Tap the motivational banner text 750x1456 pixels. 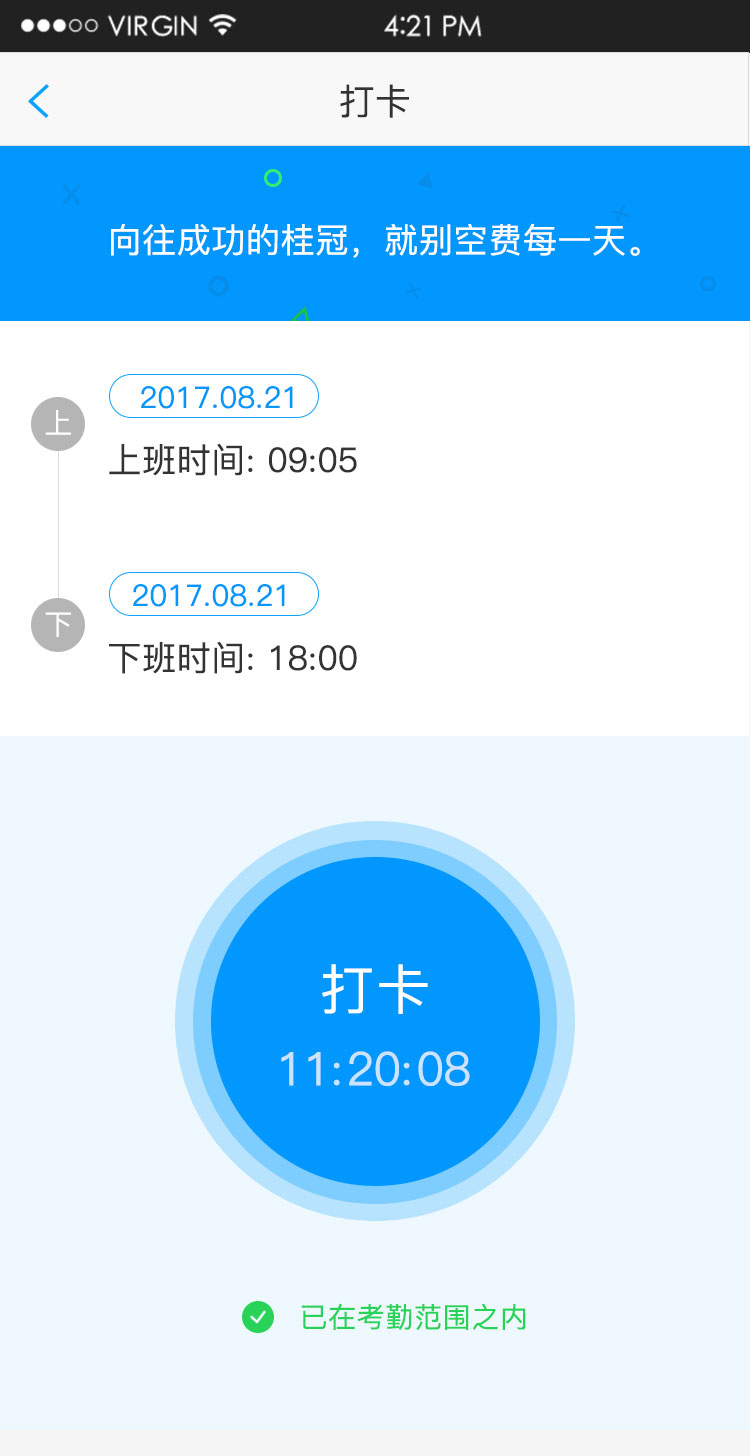pos(375,240)
